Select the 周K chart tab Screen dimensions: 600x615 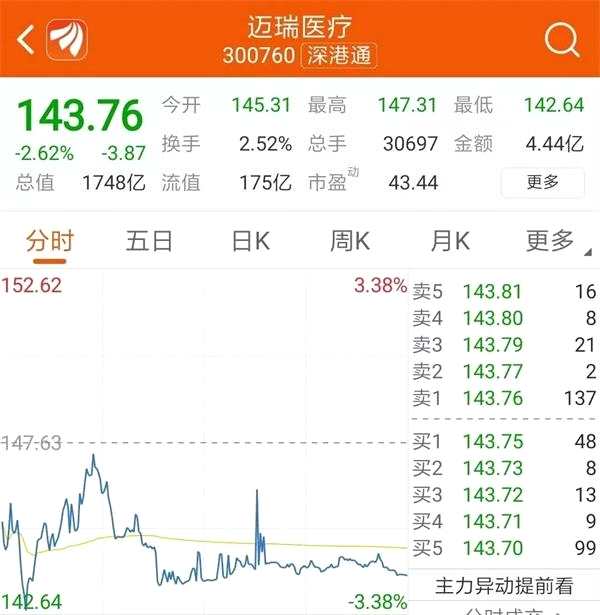pos(350,241)
